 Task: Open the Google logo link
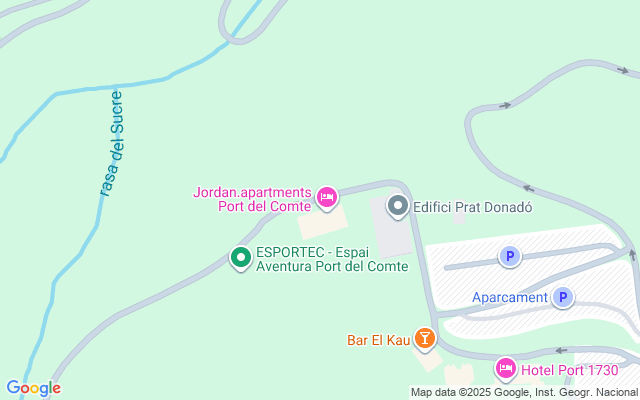tap(33, 388)
